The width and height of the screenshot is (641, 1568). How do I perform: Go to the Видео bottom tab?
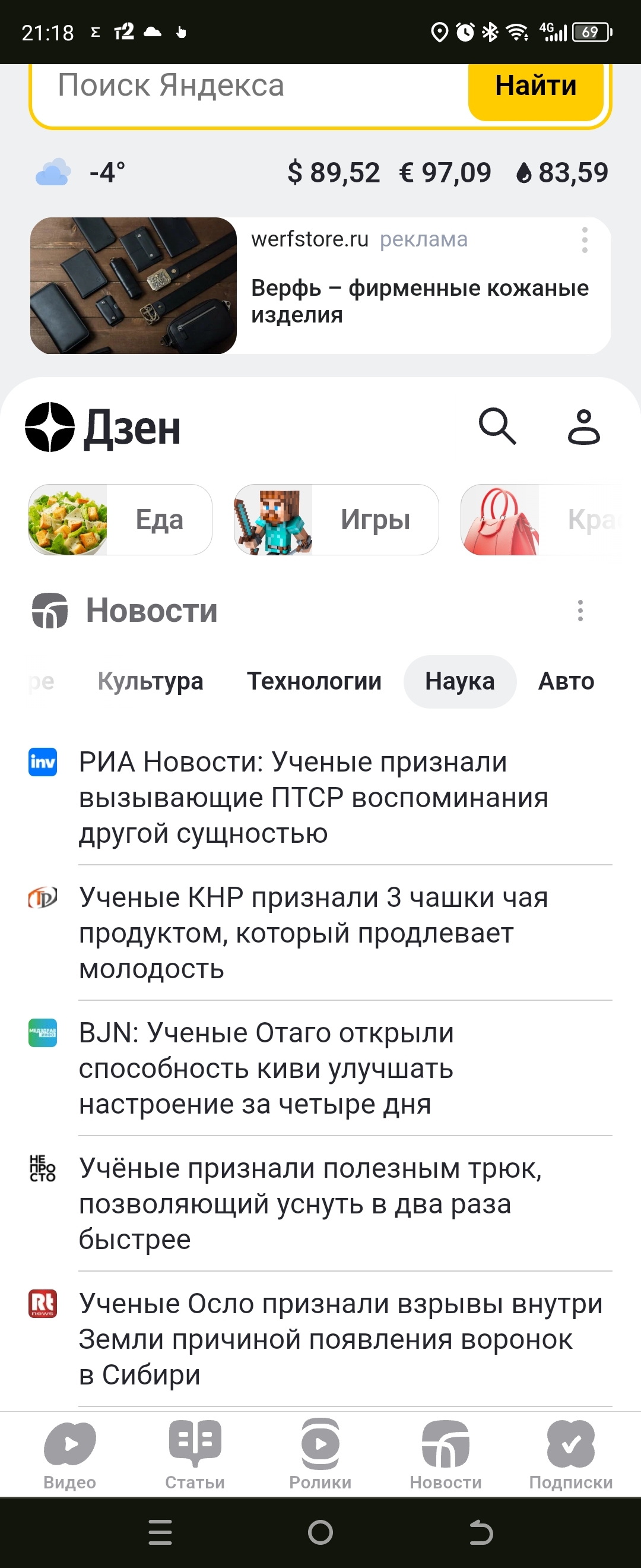pos(70,1455)
